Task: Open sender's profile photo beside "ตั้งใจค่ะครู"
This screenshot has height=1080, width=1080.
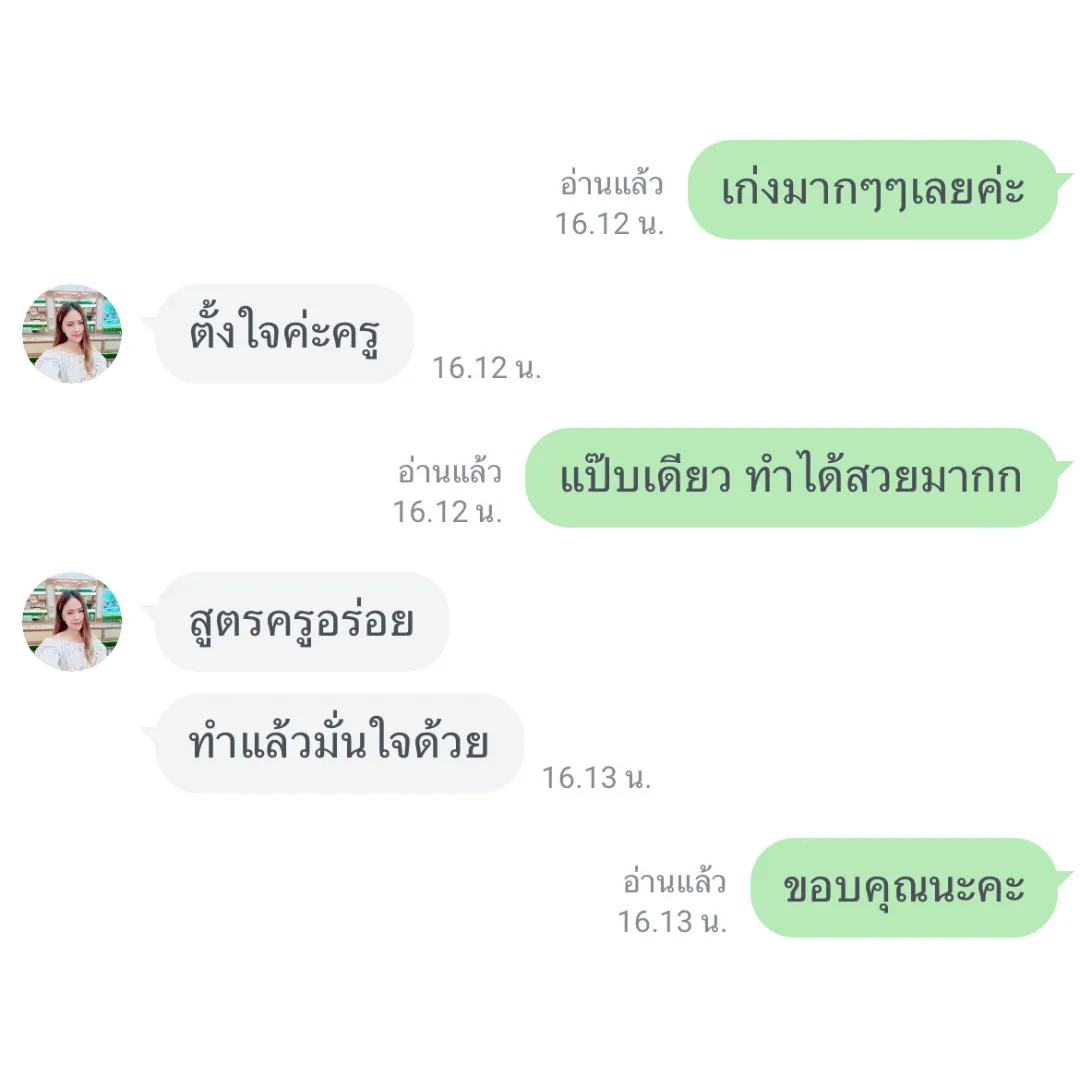Action: click(x=72, y=334)
